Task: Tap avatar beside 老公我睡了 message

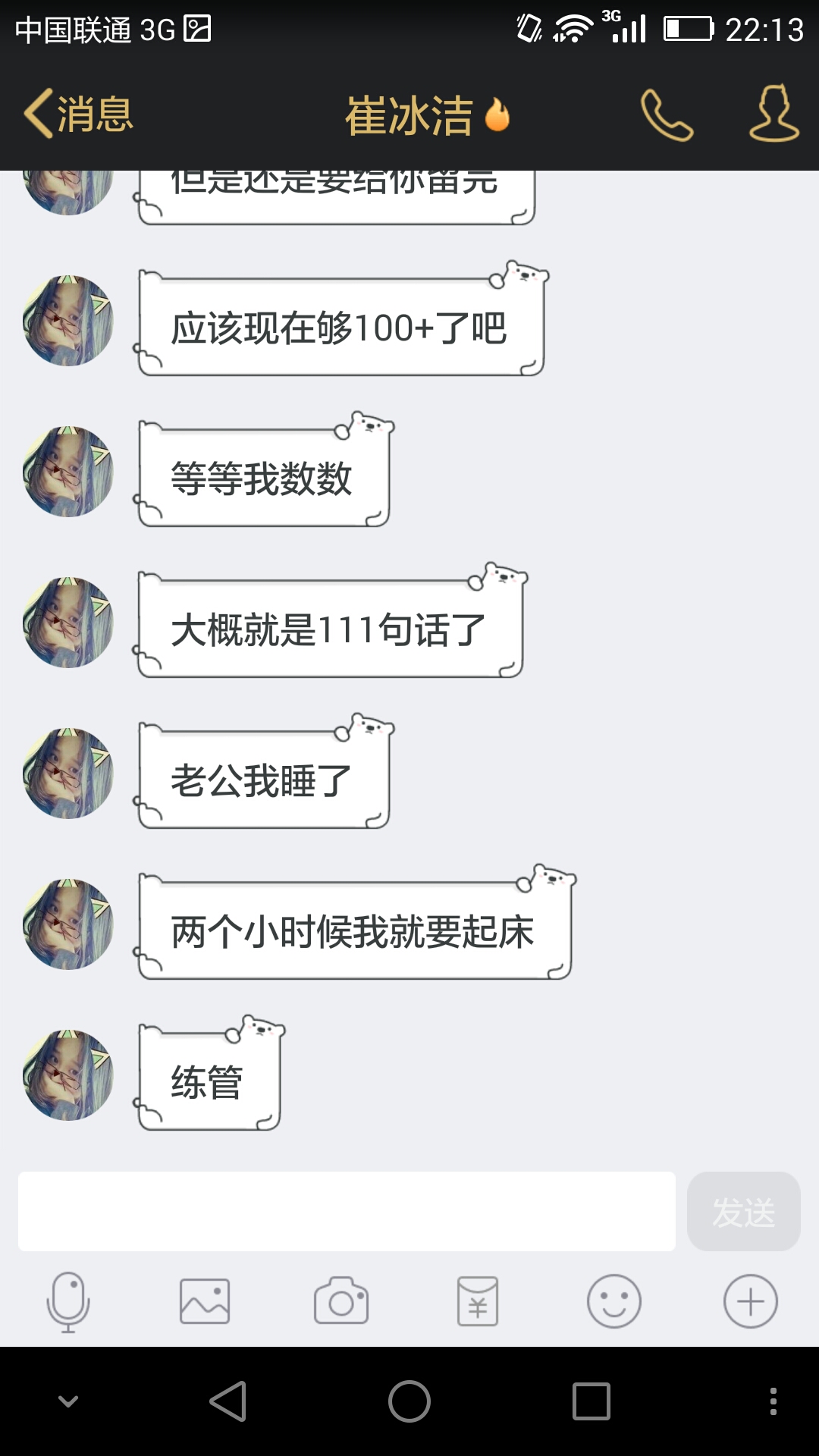Action: click(x=68, y=773)
